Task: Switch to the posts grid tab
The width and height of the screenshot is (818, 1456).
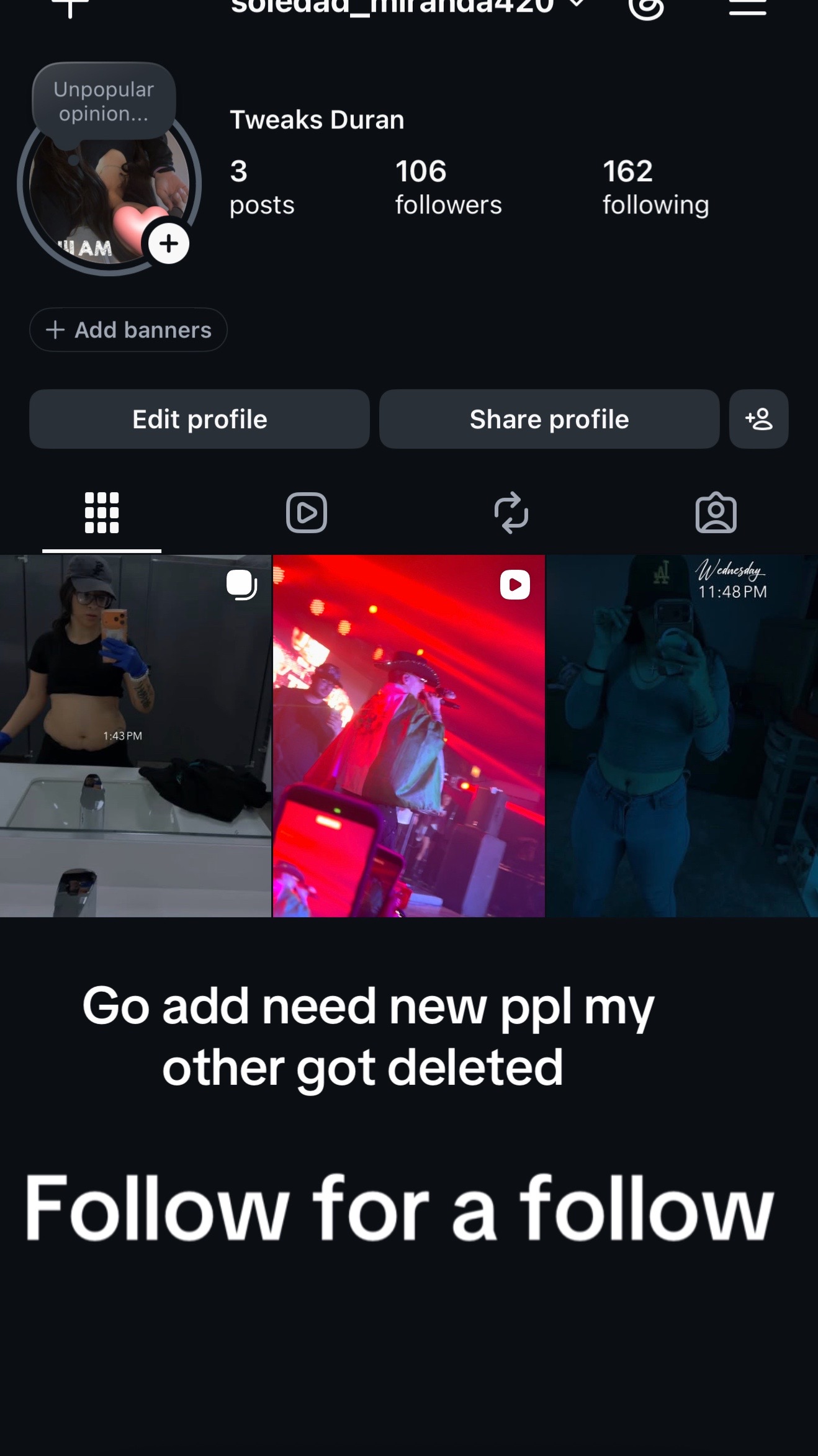Action: coord(102,513)
